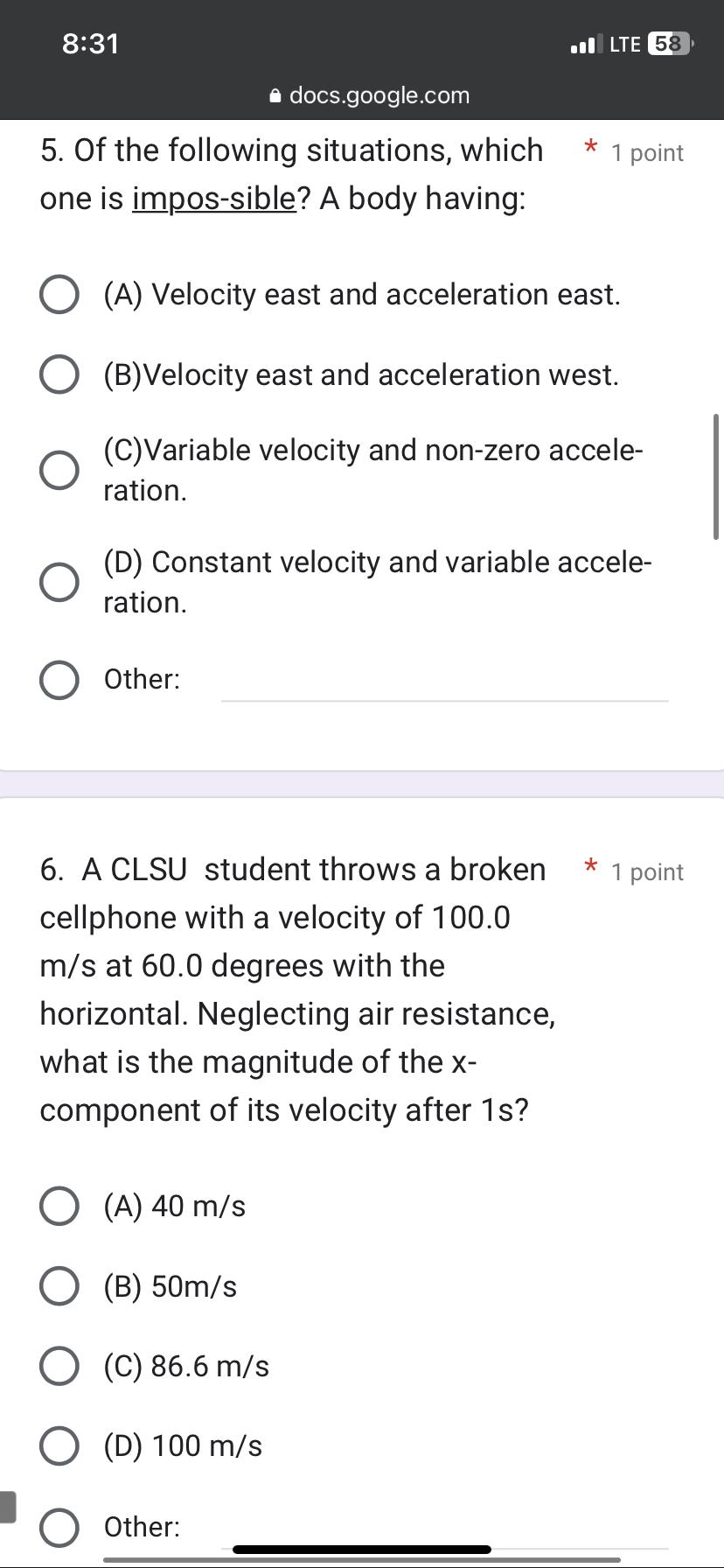Click the underlined word impos-sible in question 5

pyautogui.click(x=212, y=199)
